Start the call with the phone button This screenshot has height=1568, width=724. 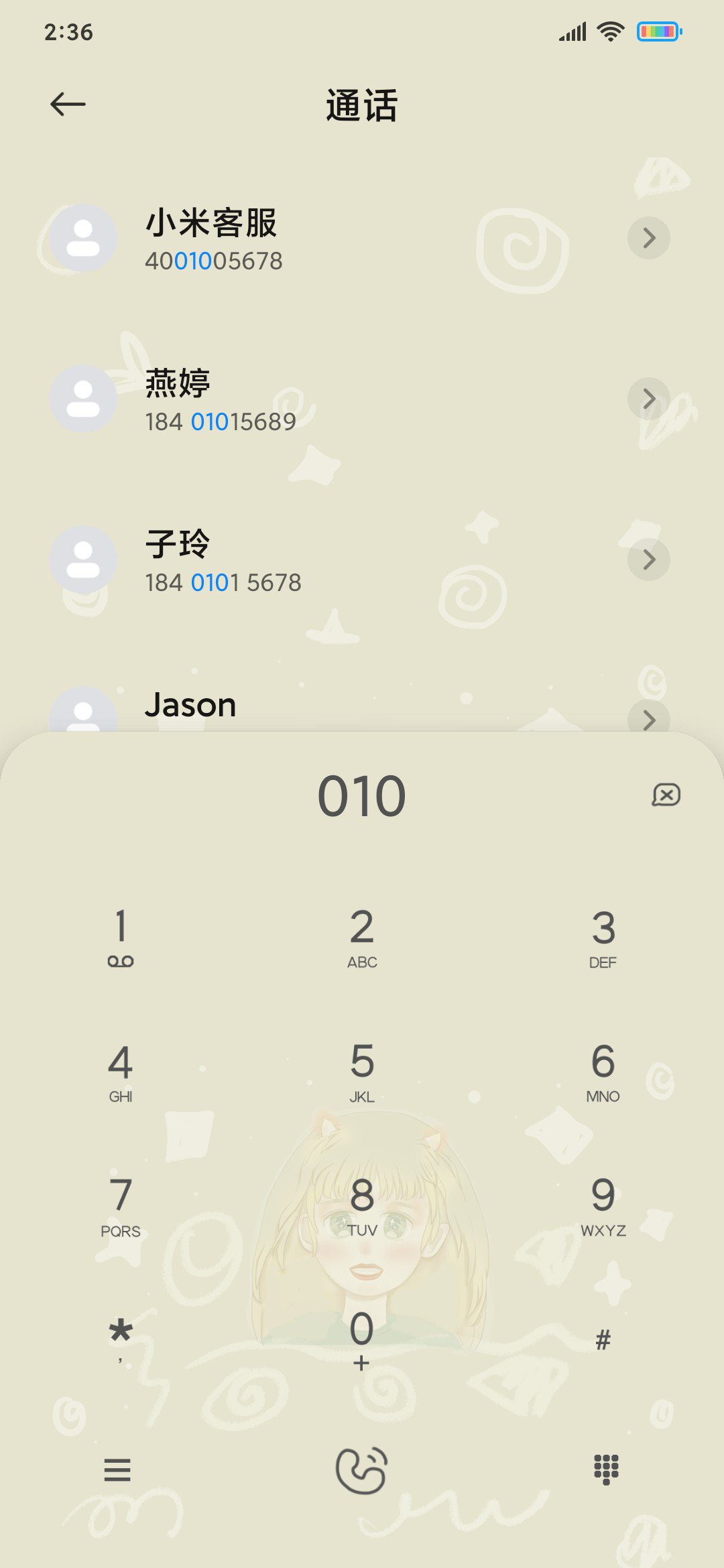click(361, 1470)
